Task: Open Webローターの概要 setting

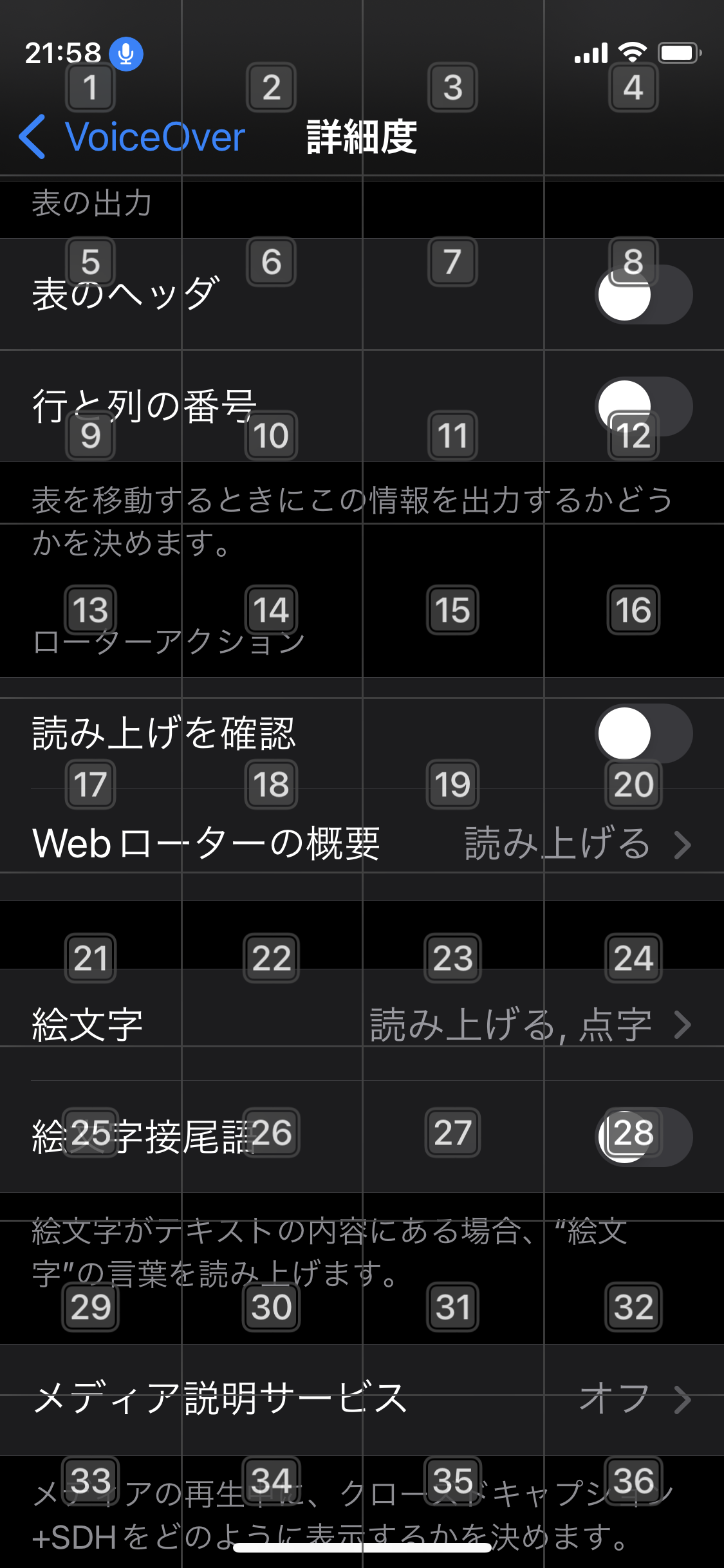Action: coord(362,843)
